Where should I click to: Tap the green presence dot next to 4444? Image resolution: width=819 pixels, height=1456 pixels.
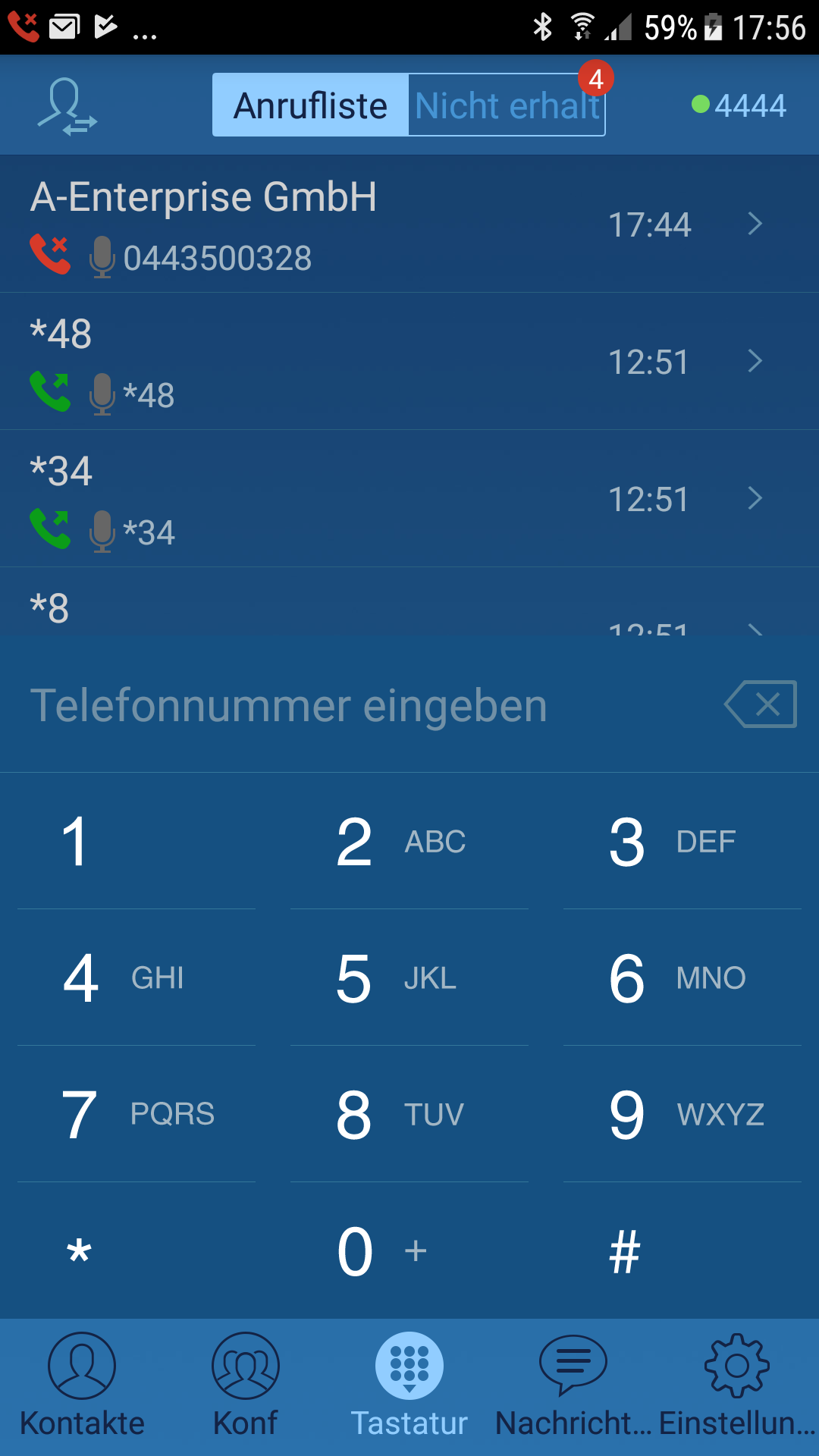[701, 105]
